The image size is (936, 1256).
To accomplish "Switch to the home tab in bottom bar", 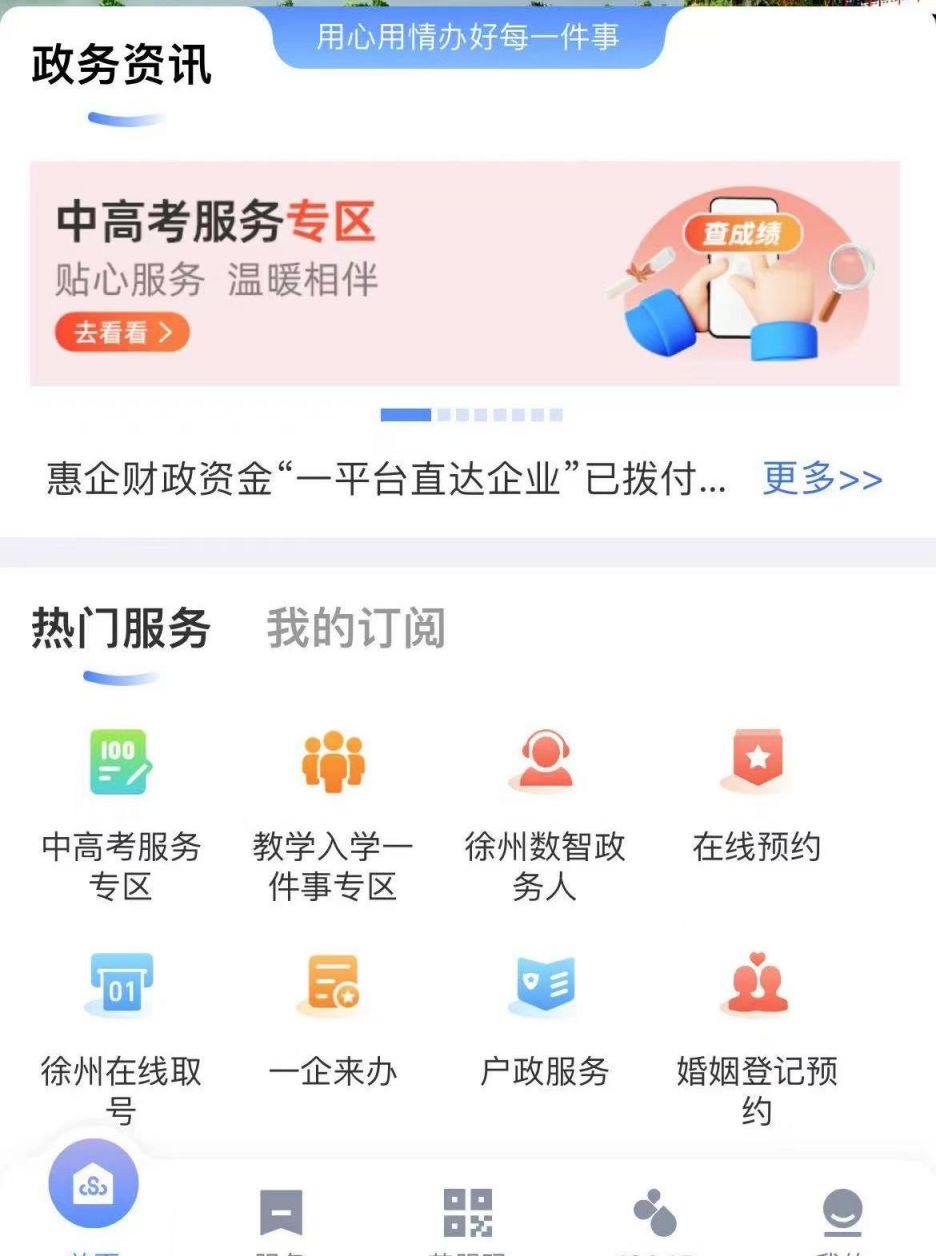I will 94,1188.
